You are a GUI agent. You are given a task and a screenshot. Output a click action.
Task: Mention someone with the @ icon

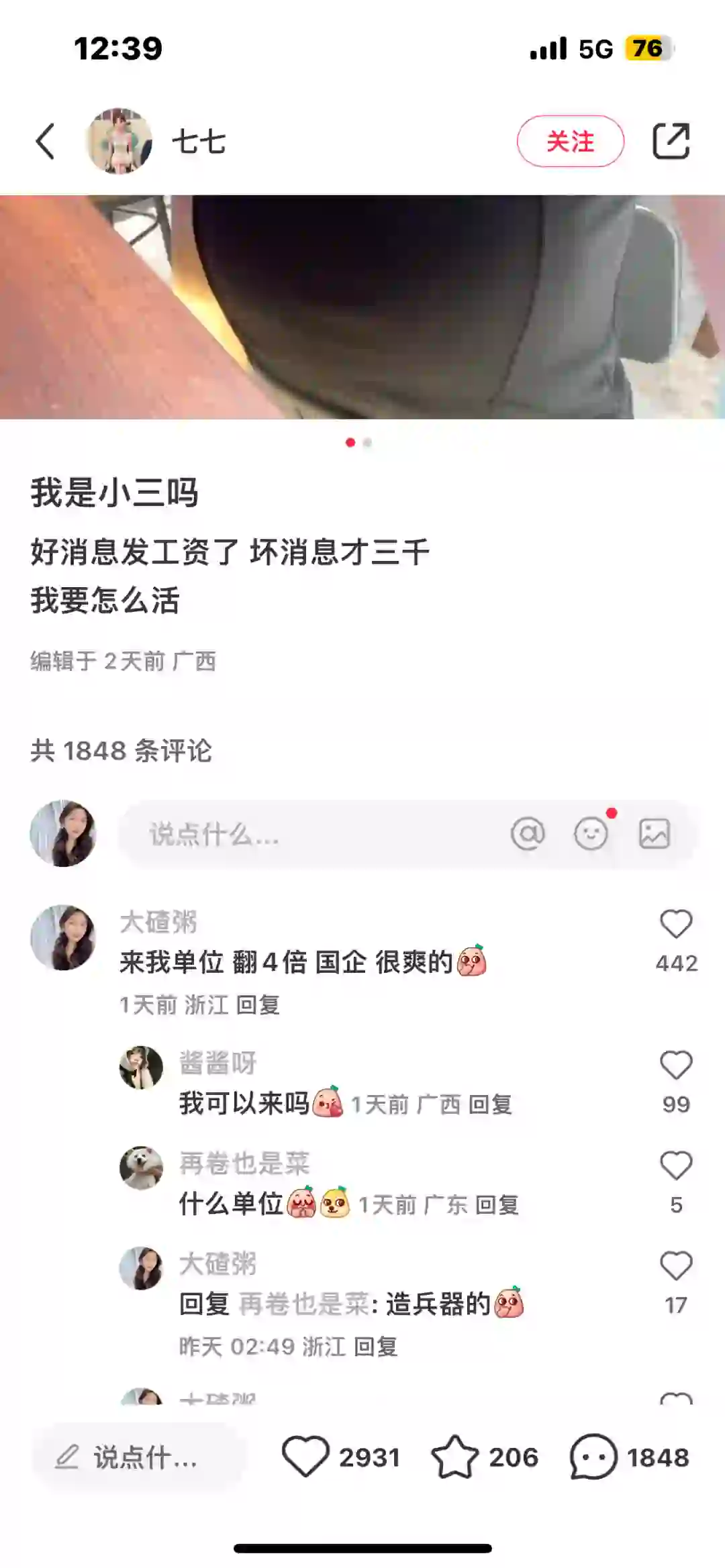[x=528, y=834]
